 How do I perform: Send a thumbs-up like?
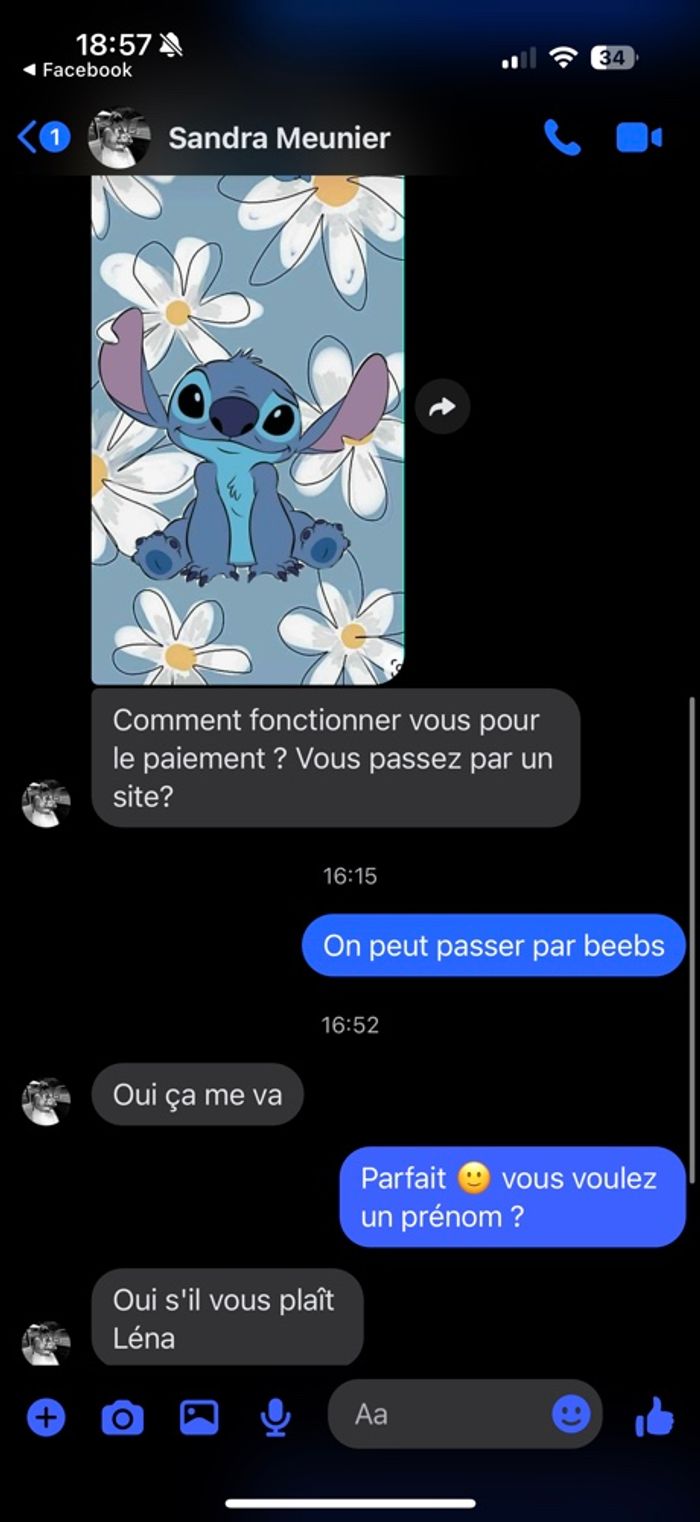click(x=654, y=1416)
